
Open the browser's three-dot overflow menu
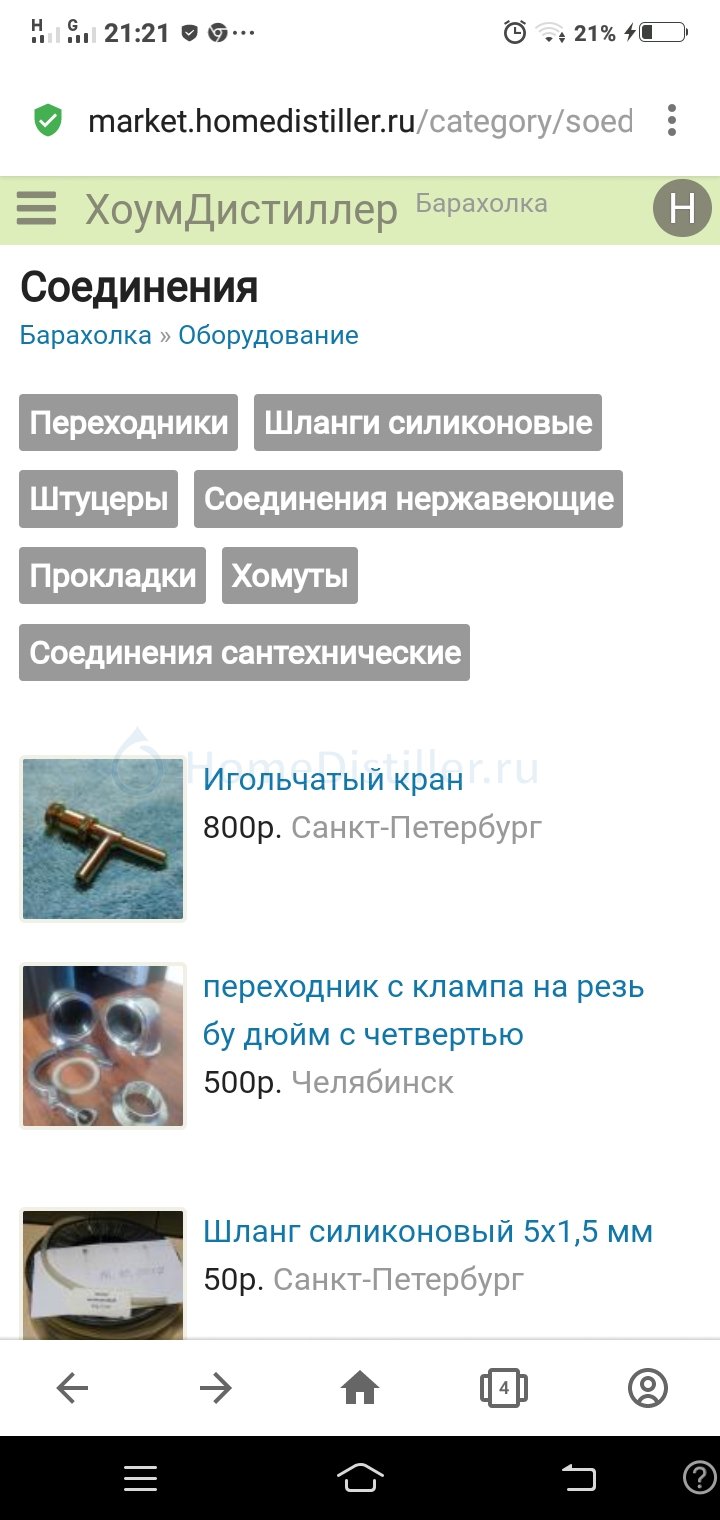tap(672, 121)
